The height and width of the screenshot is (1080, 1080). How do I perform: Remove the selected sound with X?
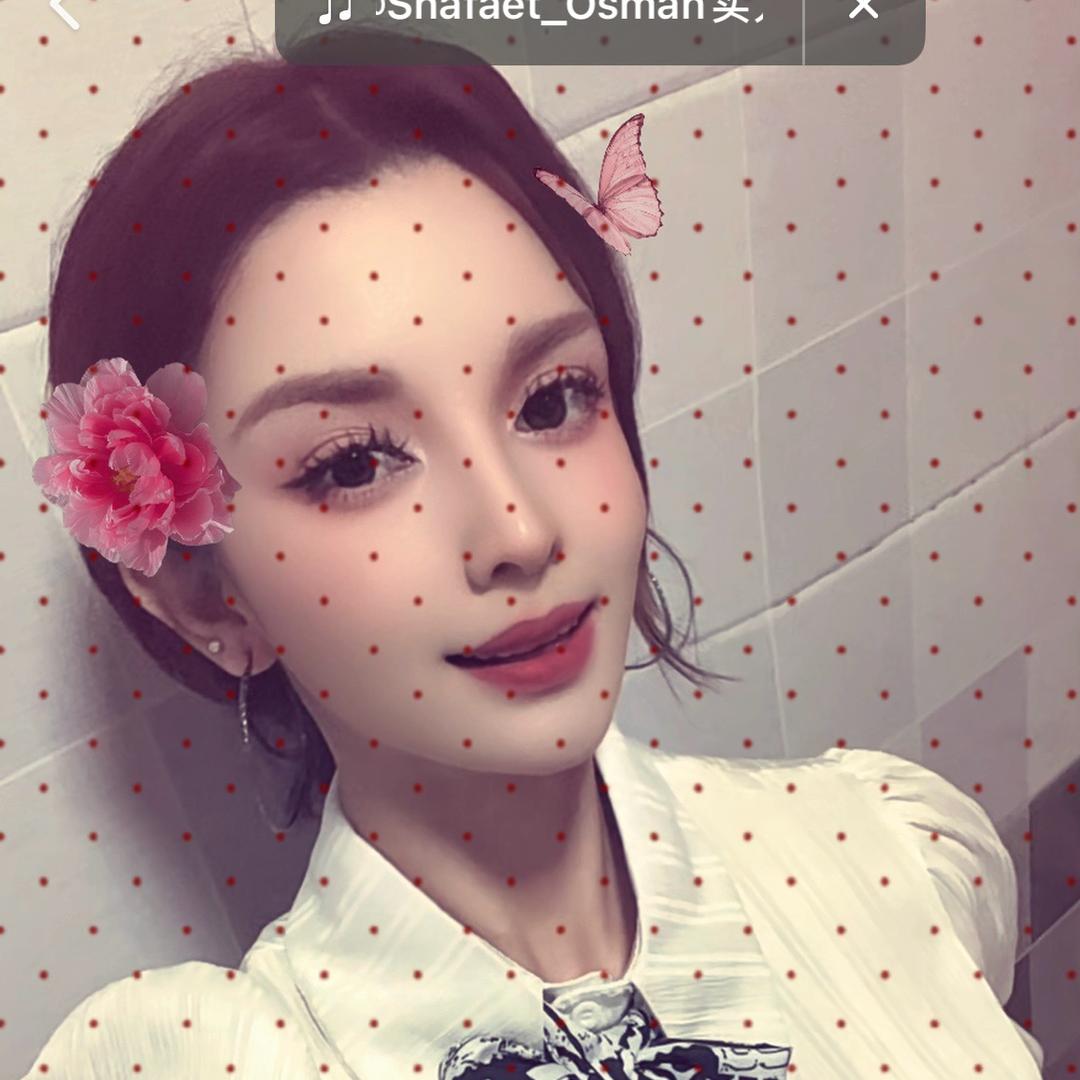click(x=862, y=10)
